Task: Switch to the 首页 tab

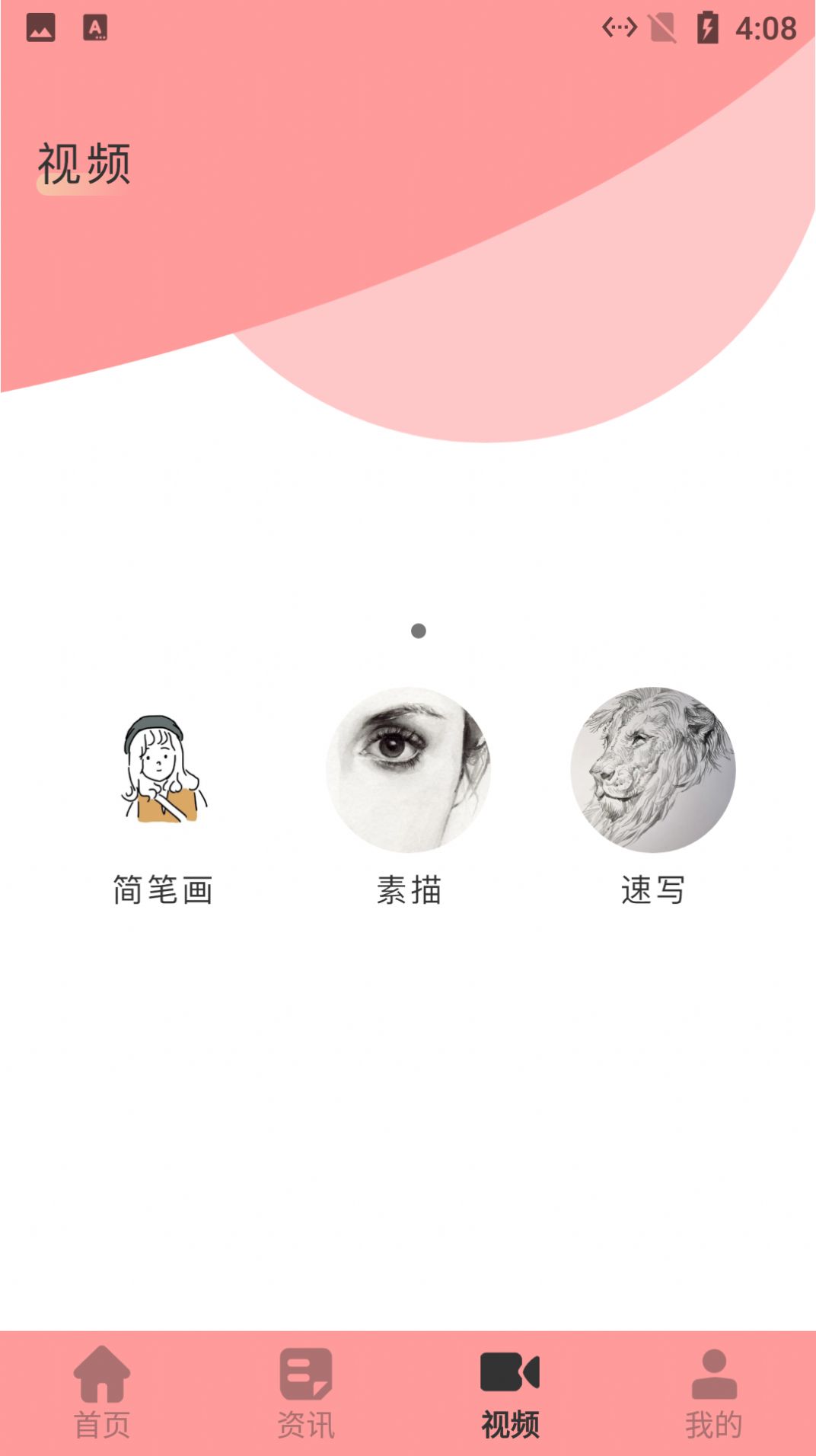Action: [x=102, y=1394]
